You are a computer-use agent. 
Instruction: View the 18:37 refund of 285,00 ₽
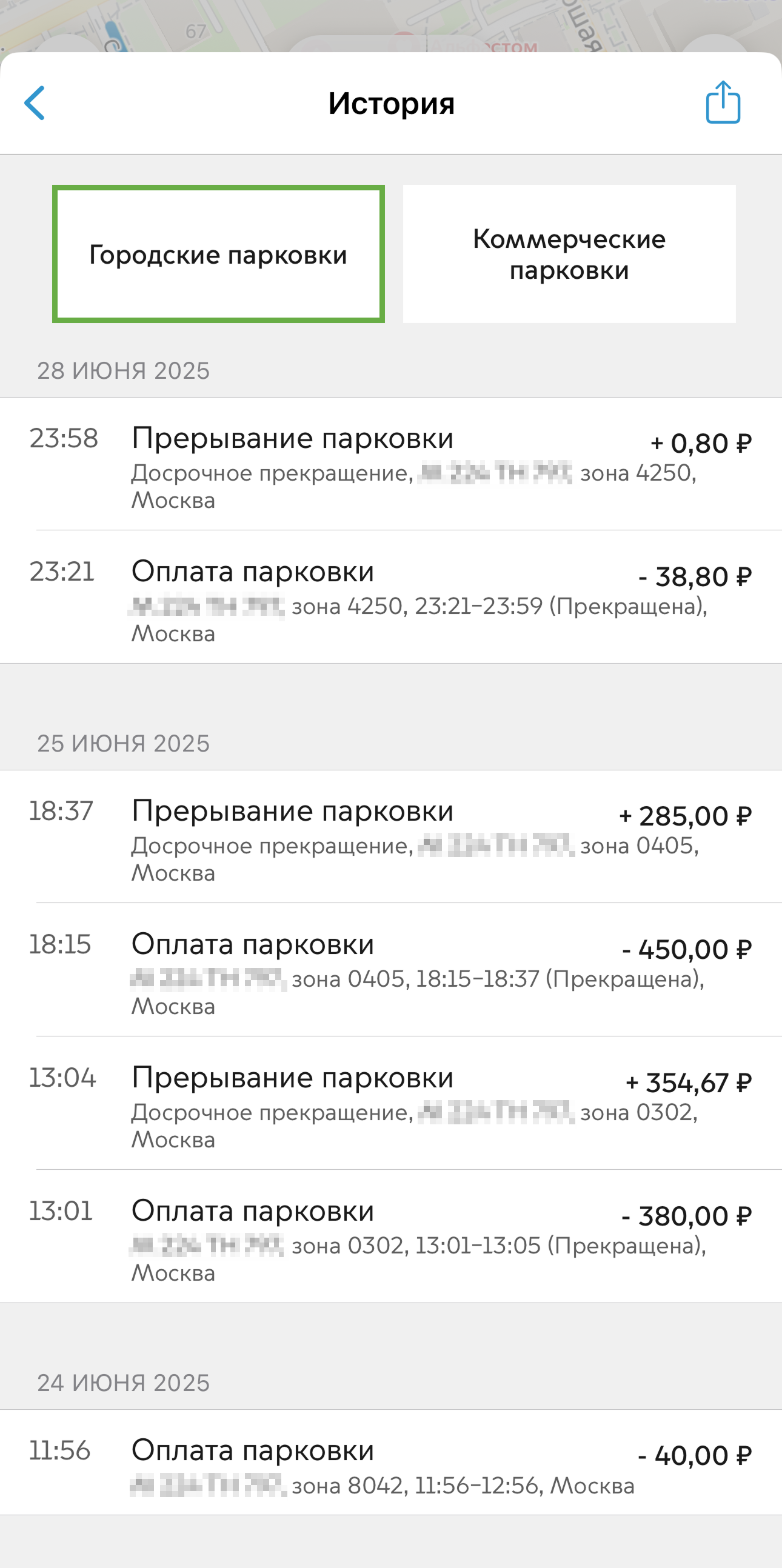tap(390, 836)
